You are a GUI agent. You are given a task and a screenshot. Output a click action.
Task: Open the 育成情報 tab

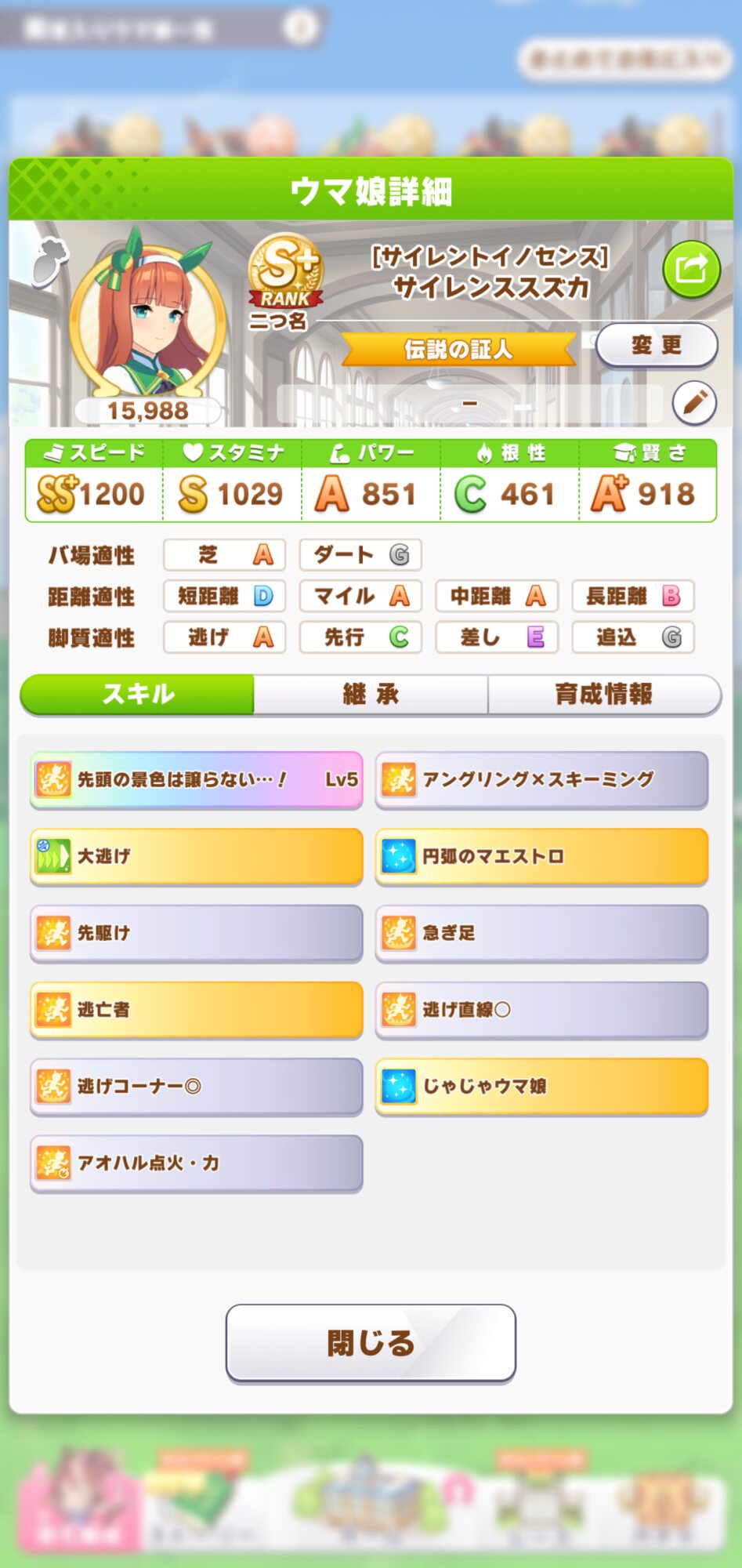(603, 694)
